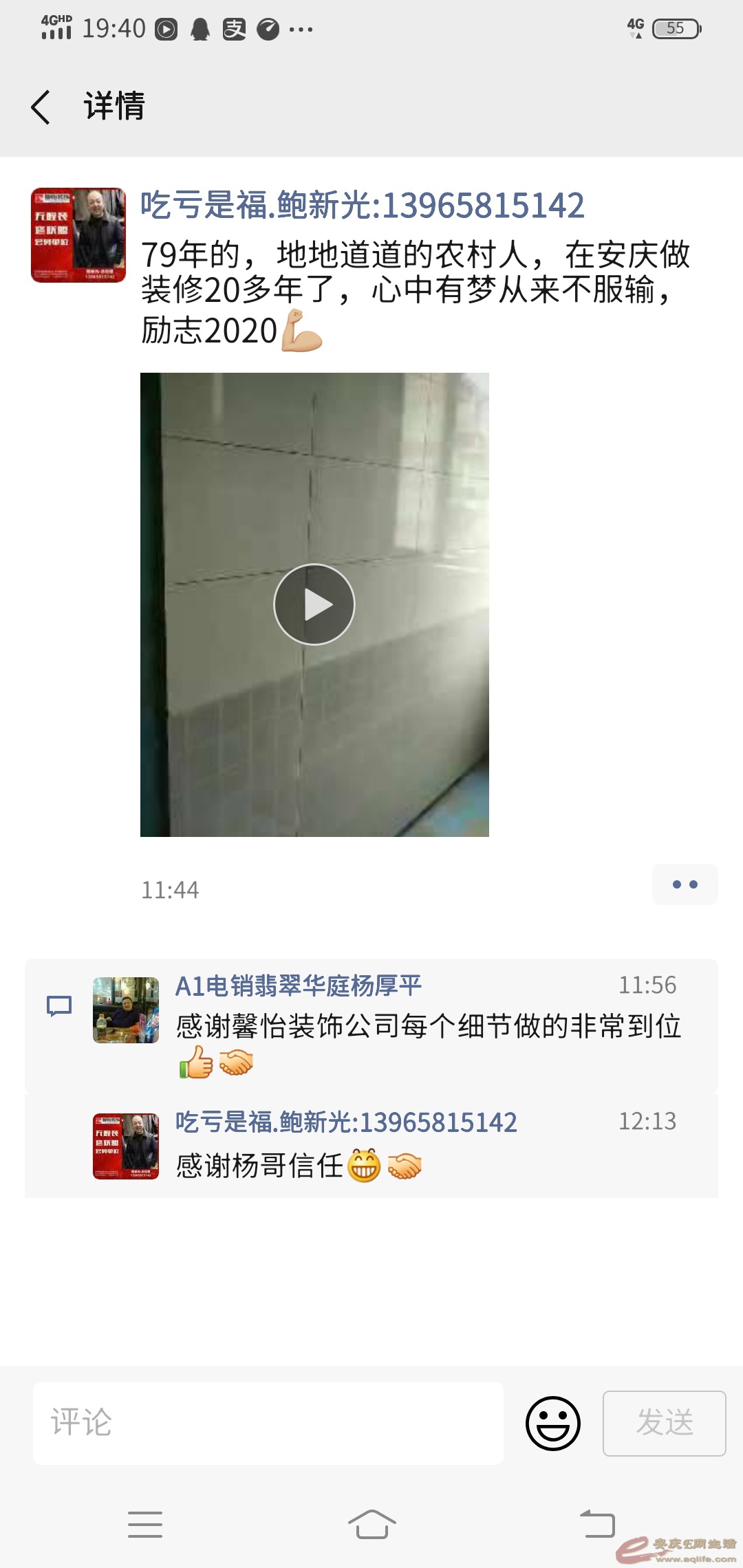Open commenter A1电销翡翠华庭杨厚平's profile name
The width and height of the screenshot is (743, 1568).
coord(298,986)
